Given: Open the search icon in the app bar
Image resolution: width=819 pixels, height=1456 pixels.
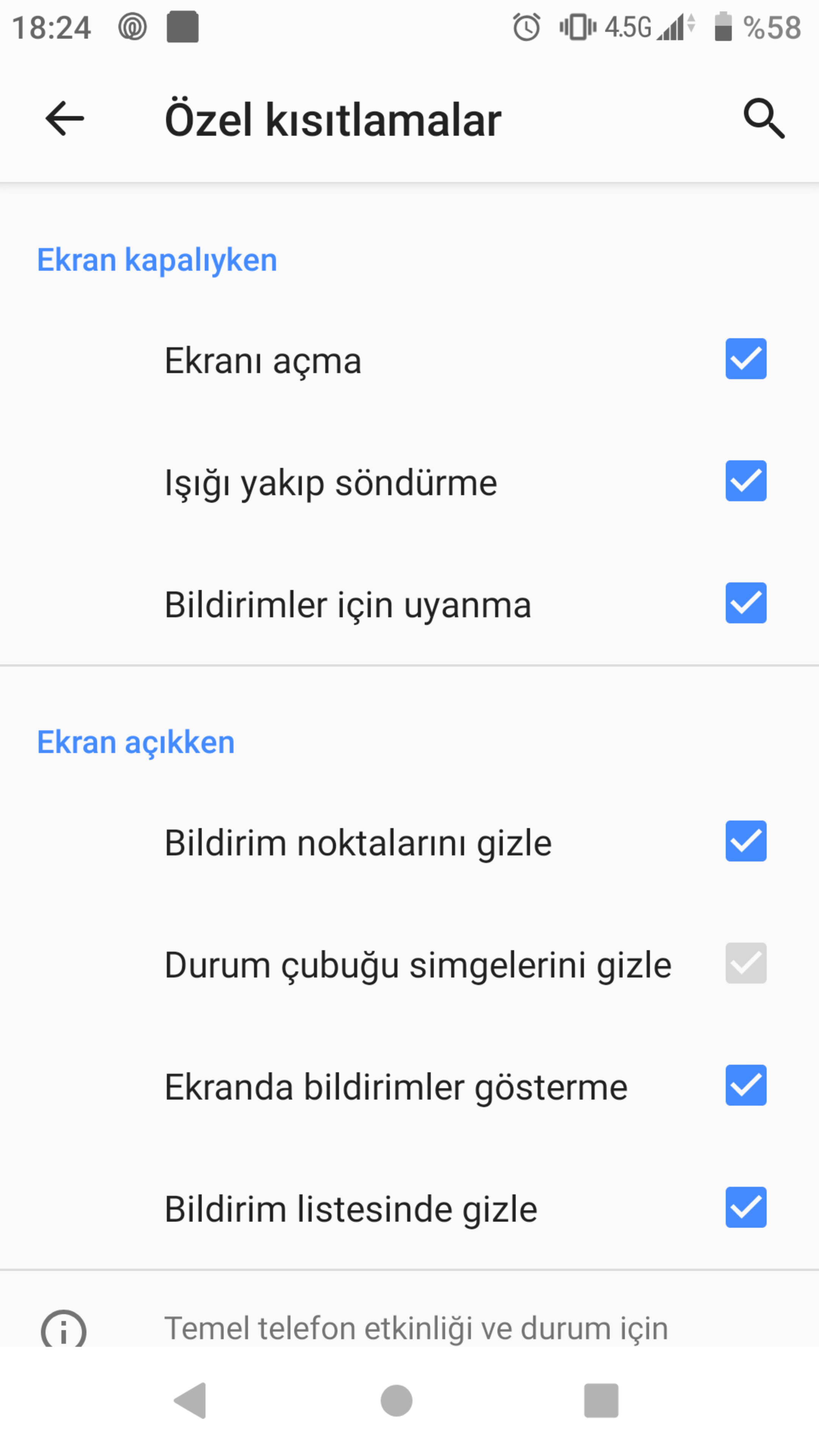Looking at the screenshot, I should tap(764, 119).
